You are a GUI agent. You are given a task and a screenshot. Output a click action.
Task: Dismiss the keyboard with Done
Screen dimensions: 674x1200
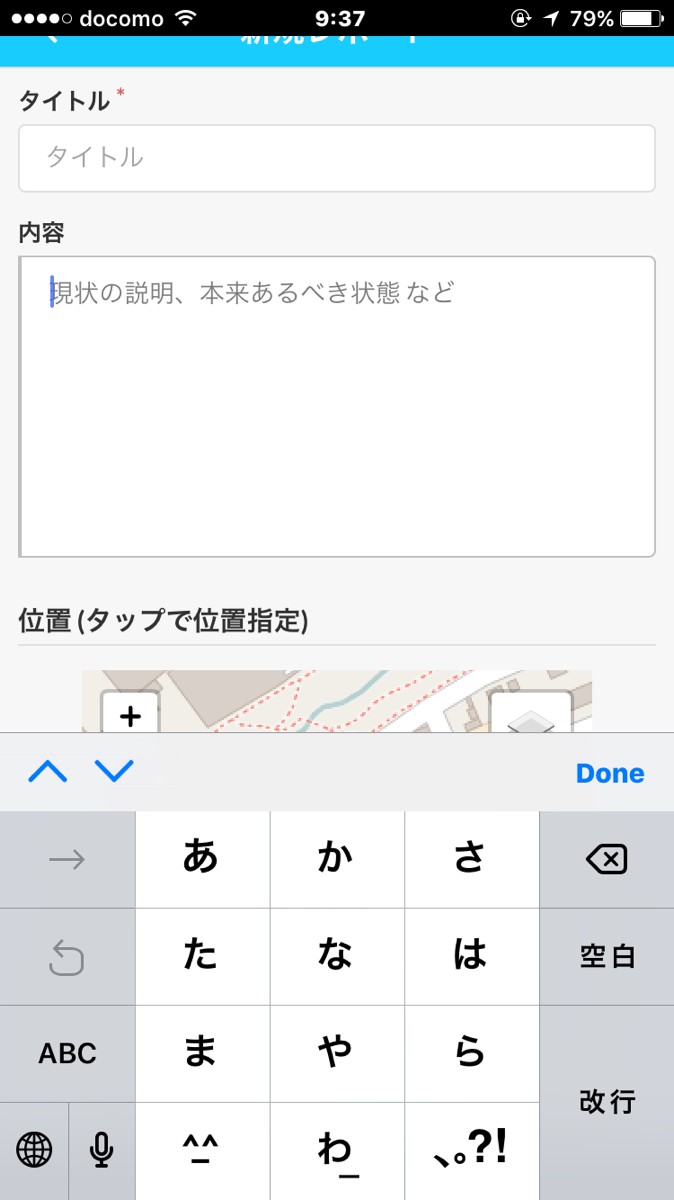610,773
